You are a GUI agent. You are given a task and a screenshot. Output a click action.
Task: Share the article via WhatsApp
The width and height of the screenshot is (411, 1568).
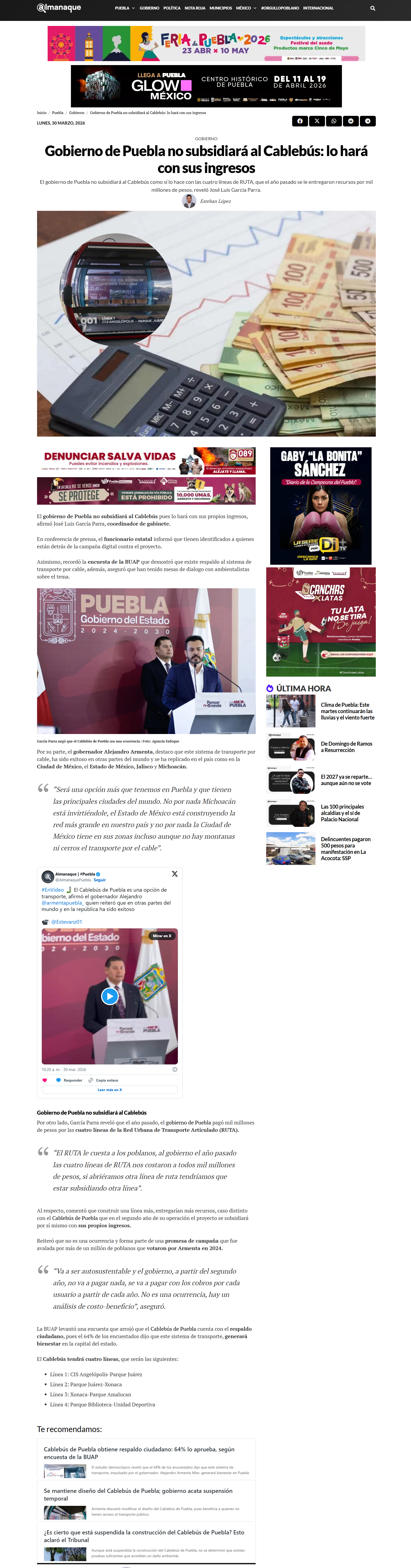[334, 121]
